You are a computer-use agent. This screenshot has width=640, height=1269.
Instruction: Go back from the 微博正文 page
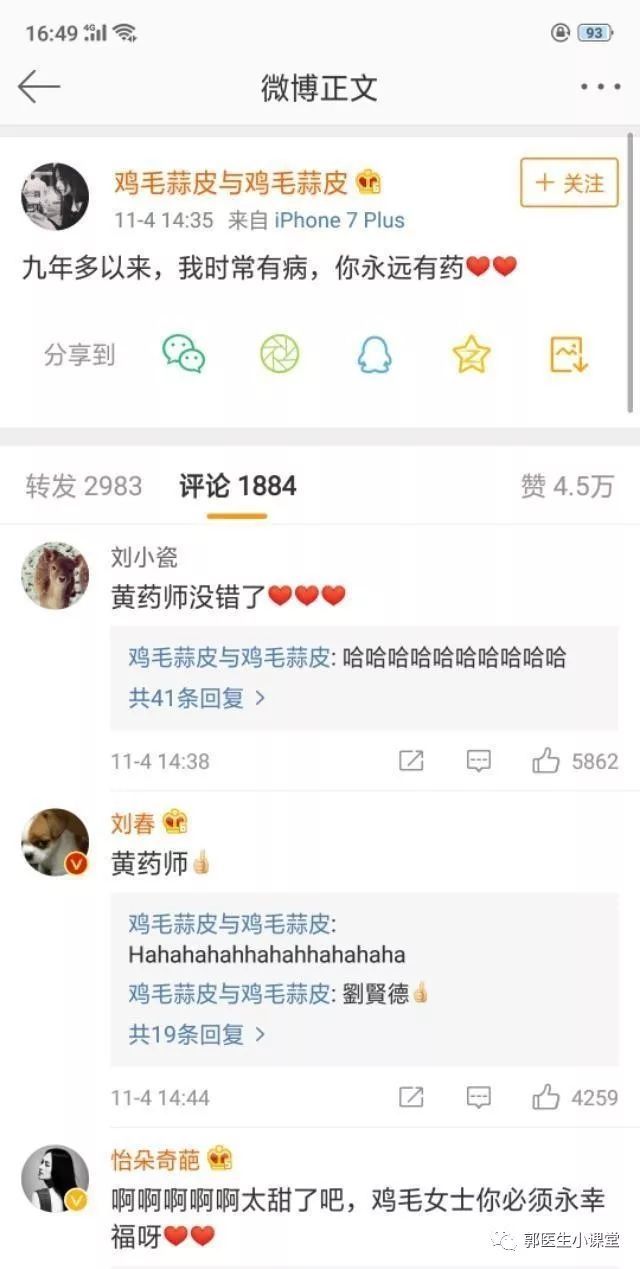[x=39, y=87]
